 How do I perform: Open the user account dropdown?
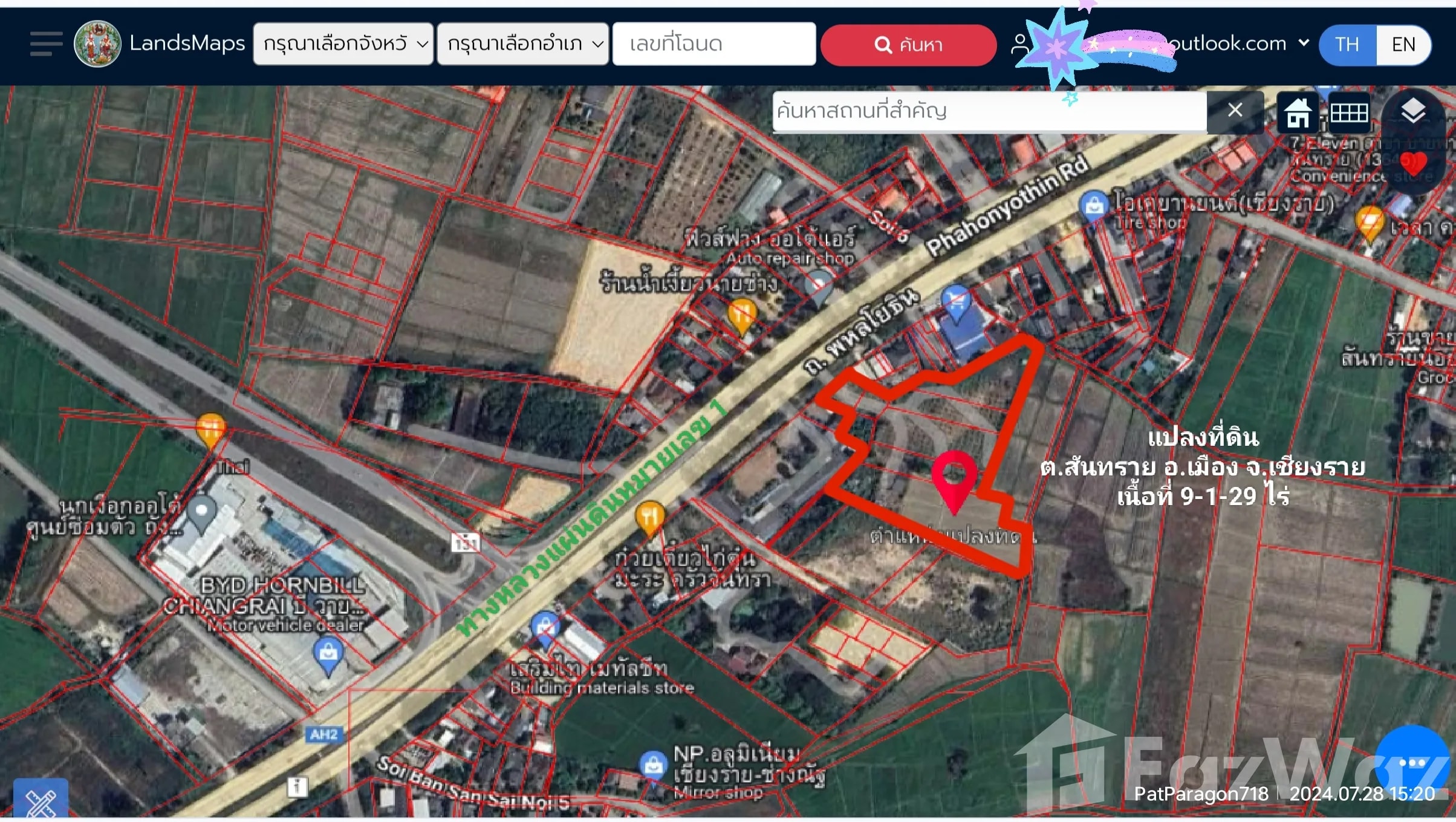point(1303,43)
